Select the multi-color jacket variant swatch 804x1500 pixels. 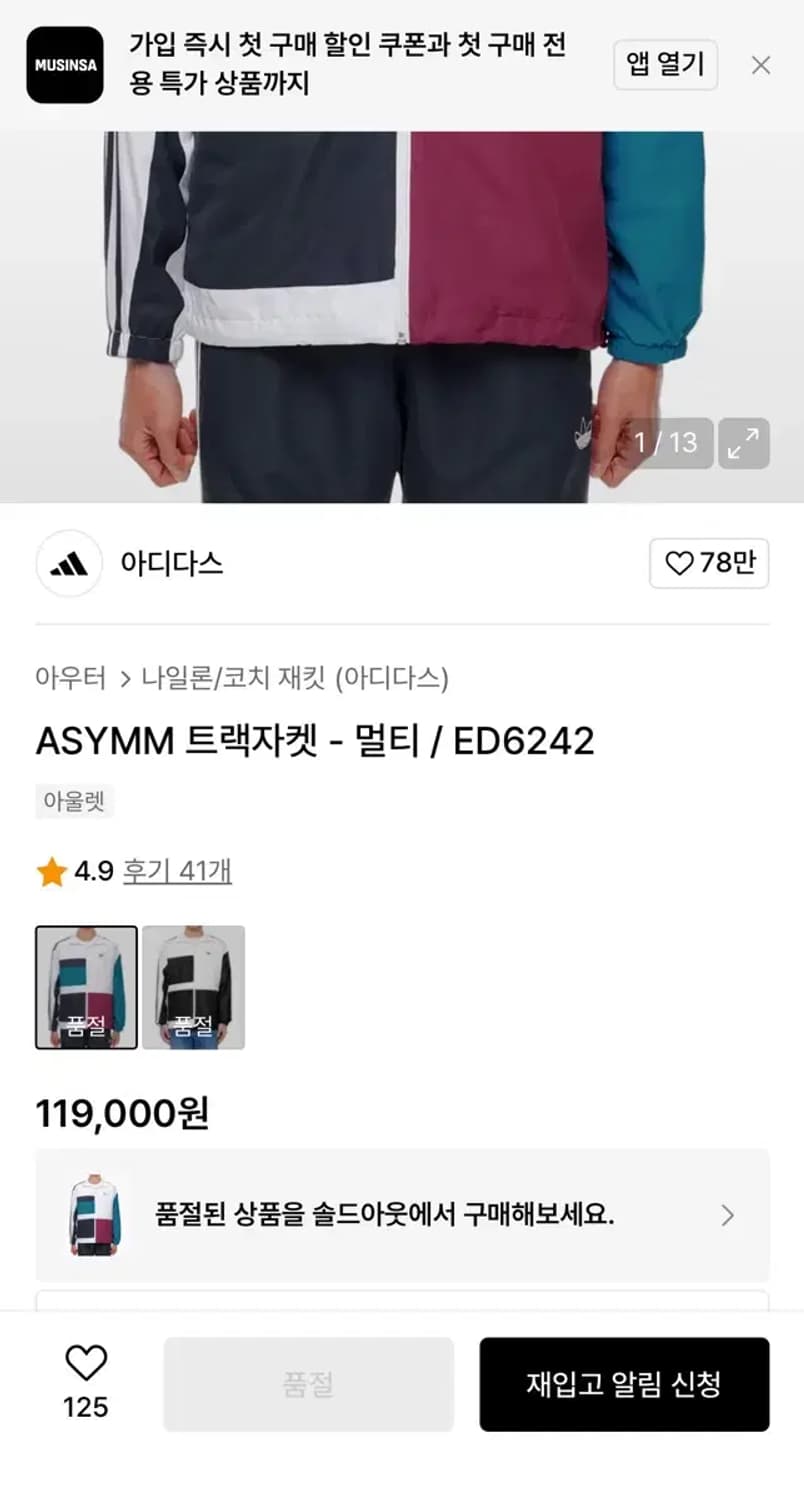pyautogui.click(x=86, y=986)
